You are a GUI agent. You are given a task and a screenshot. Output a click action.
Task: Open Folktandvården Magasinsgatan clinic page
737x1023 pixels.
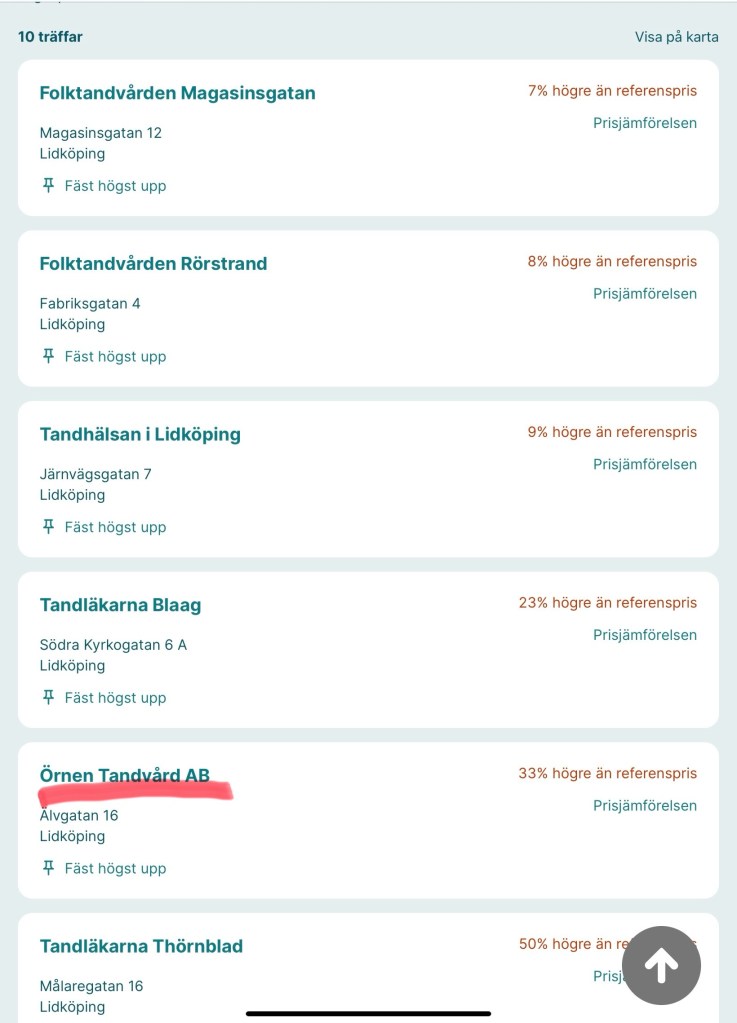(177, 93)
